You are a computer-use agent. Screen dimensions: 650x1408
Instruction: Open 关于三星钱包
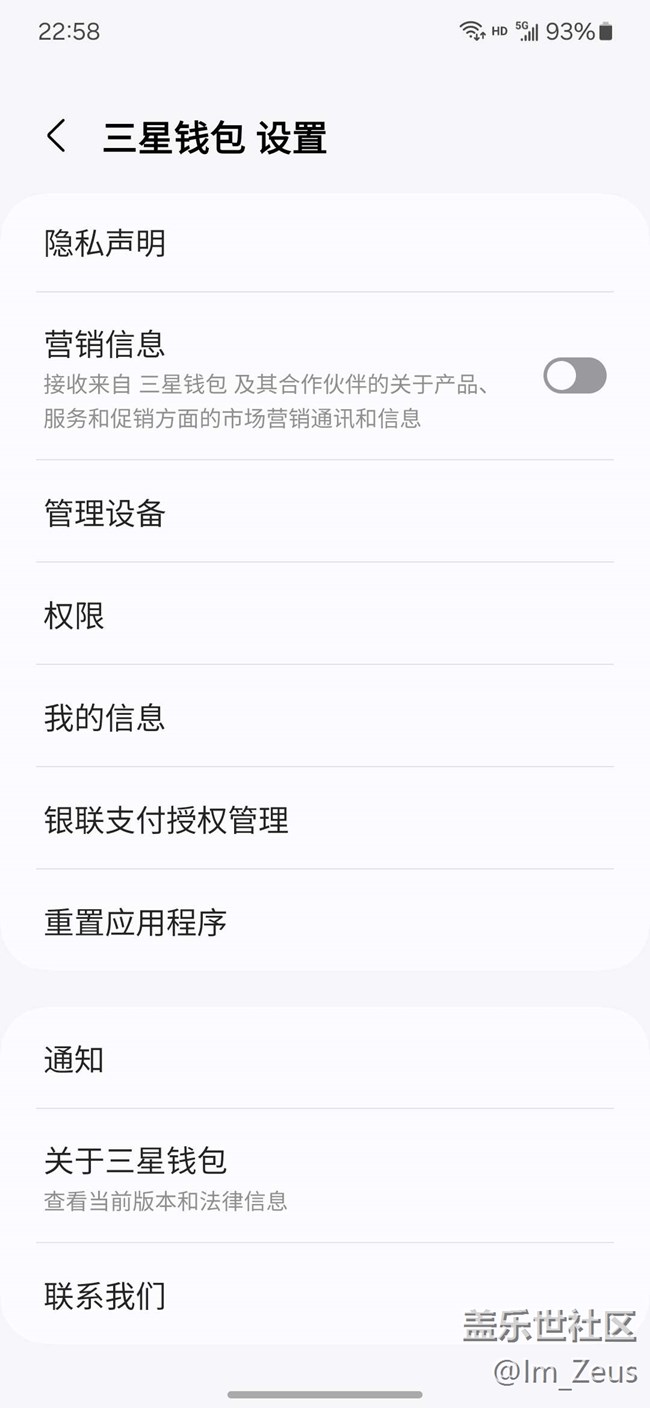pos(325,1176)
